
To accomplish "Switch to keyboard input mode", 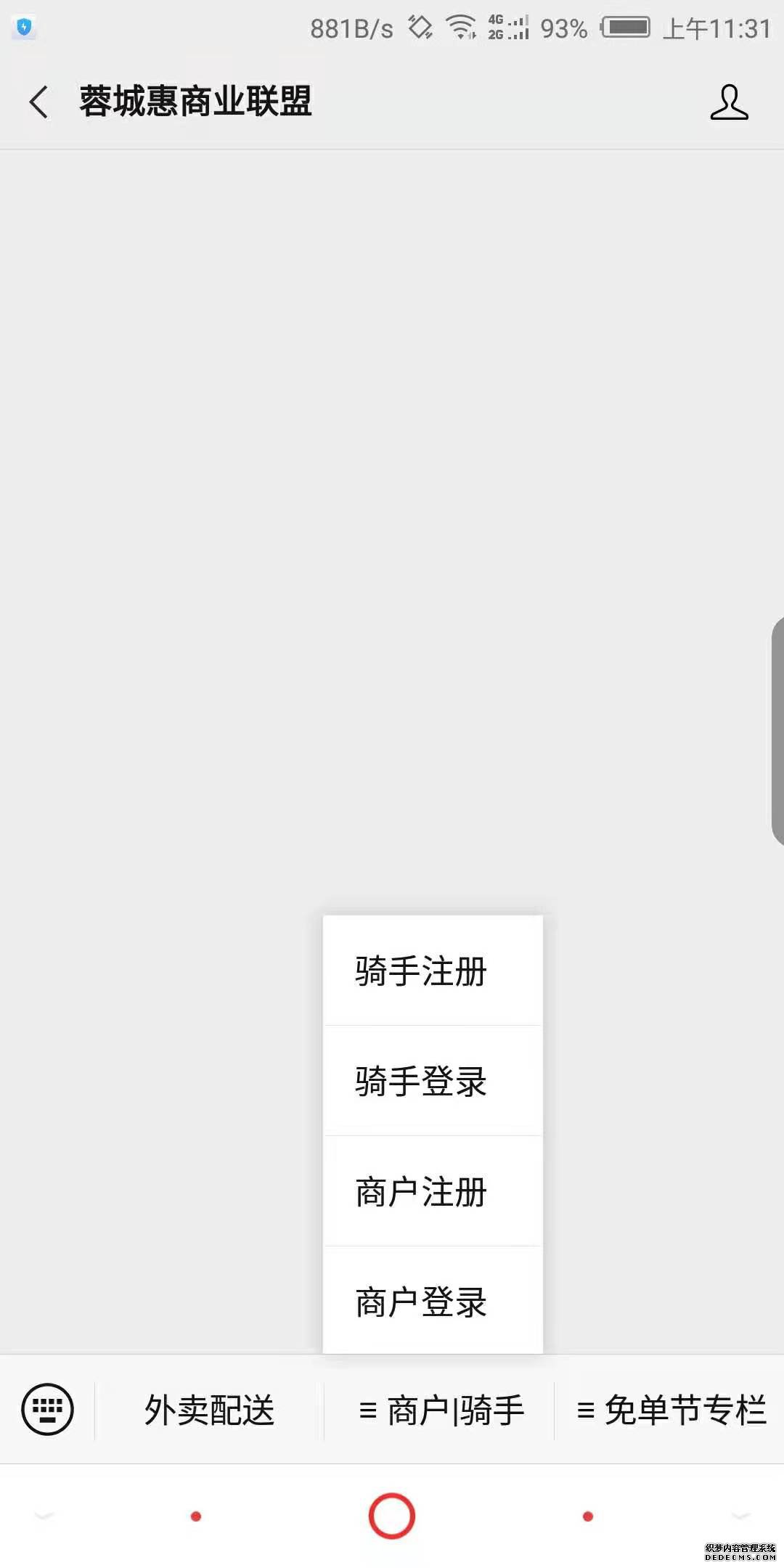I will (x=48, y=1410).
